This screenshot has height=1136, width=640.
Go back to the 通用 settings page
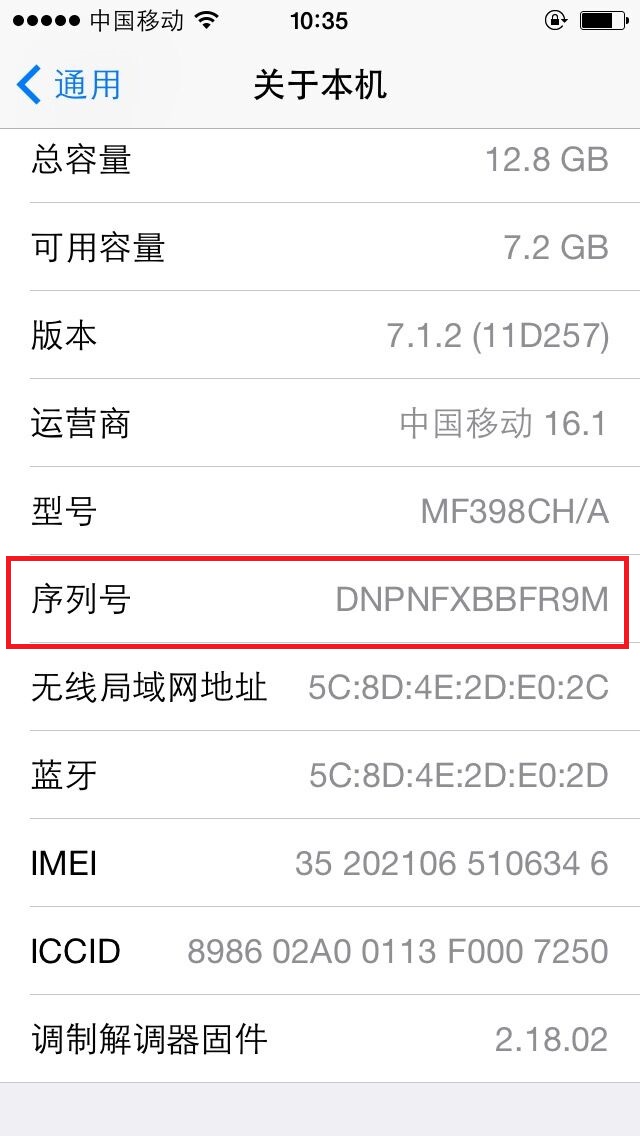click(68, 85)
